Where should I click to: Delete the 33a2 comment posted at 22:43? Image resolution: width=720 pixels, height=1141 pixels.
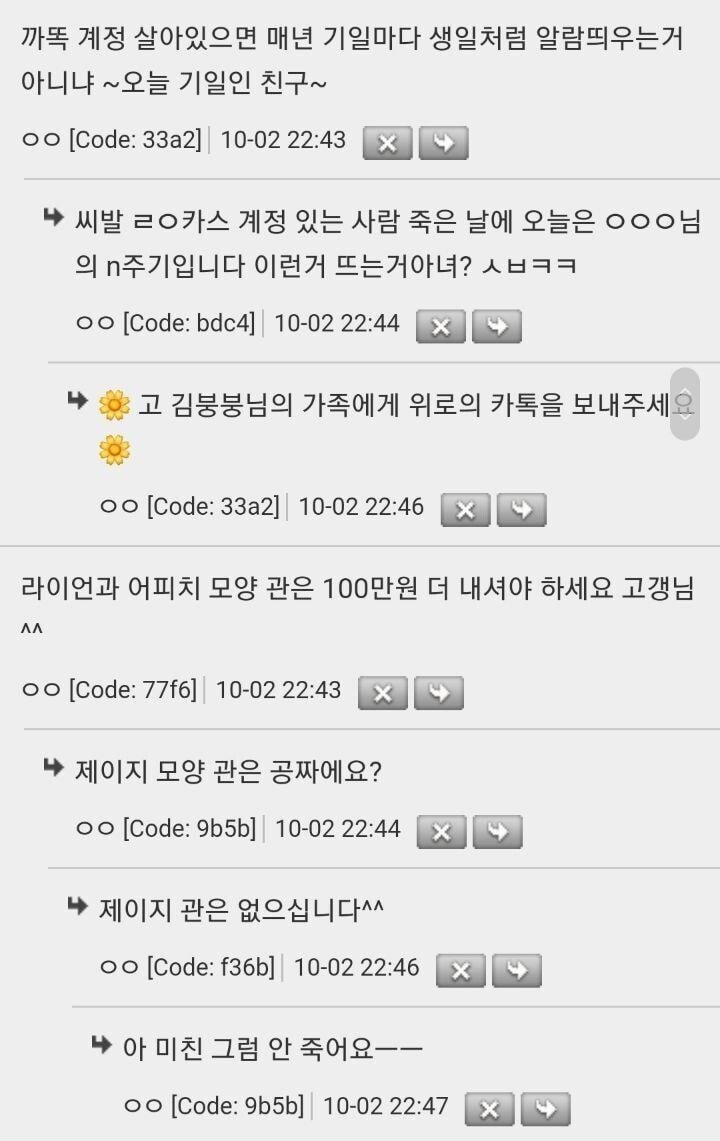387,143
